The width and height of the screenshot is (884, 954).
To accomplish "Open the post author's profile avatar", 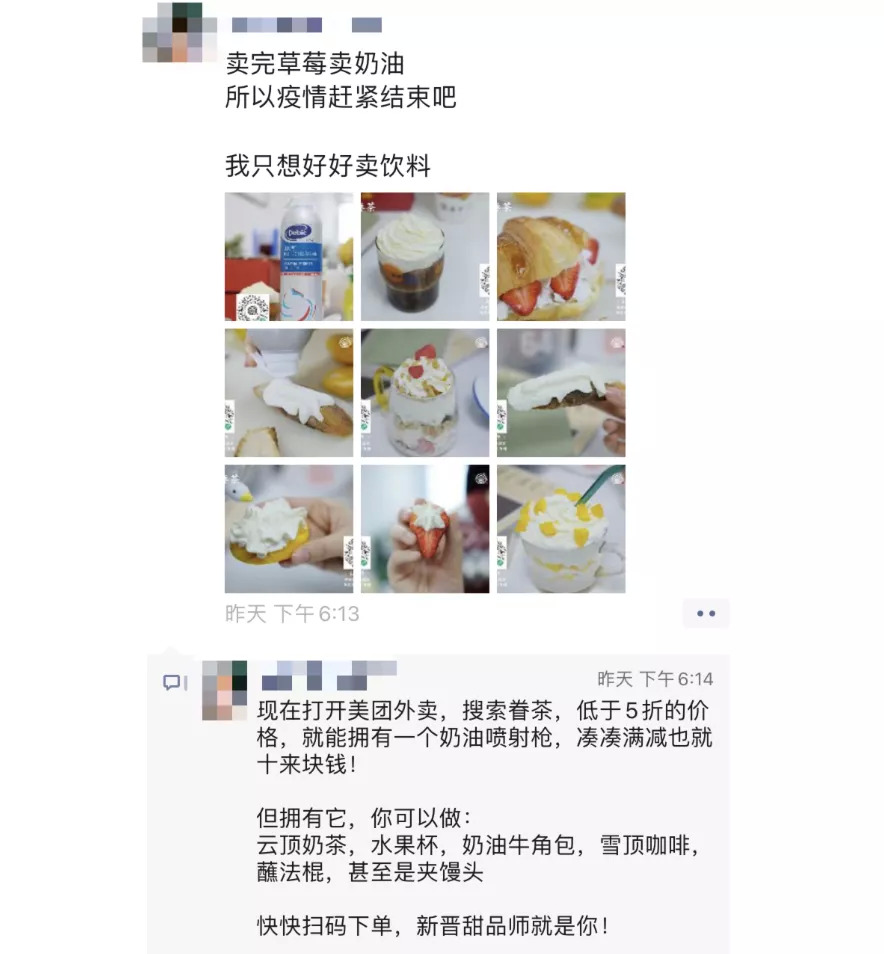I will (180, 32).
